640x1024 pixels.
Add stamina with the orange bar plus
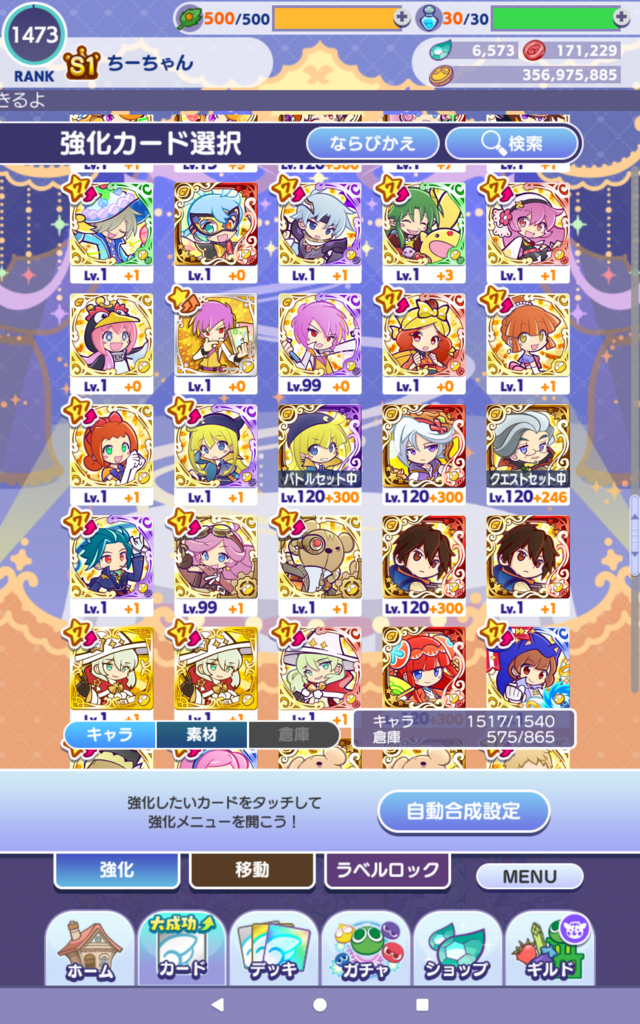(x=402, y=19)
